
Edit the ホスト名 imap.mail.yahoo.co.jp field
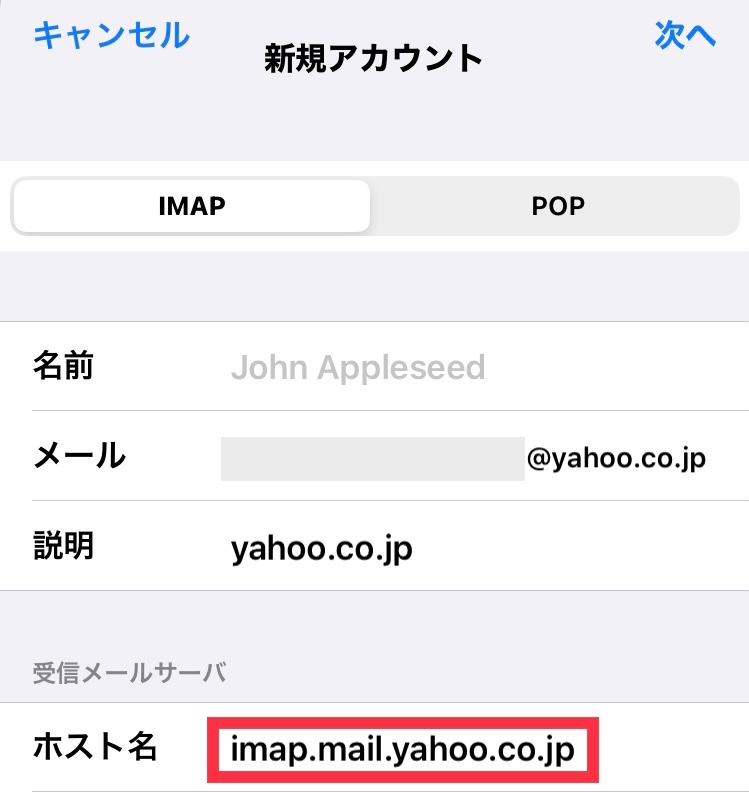point(404,749)
